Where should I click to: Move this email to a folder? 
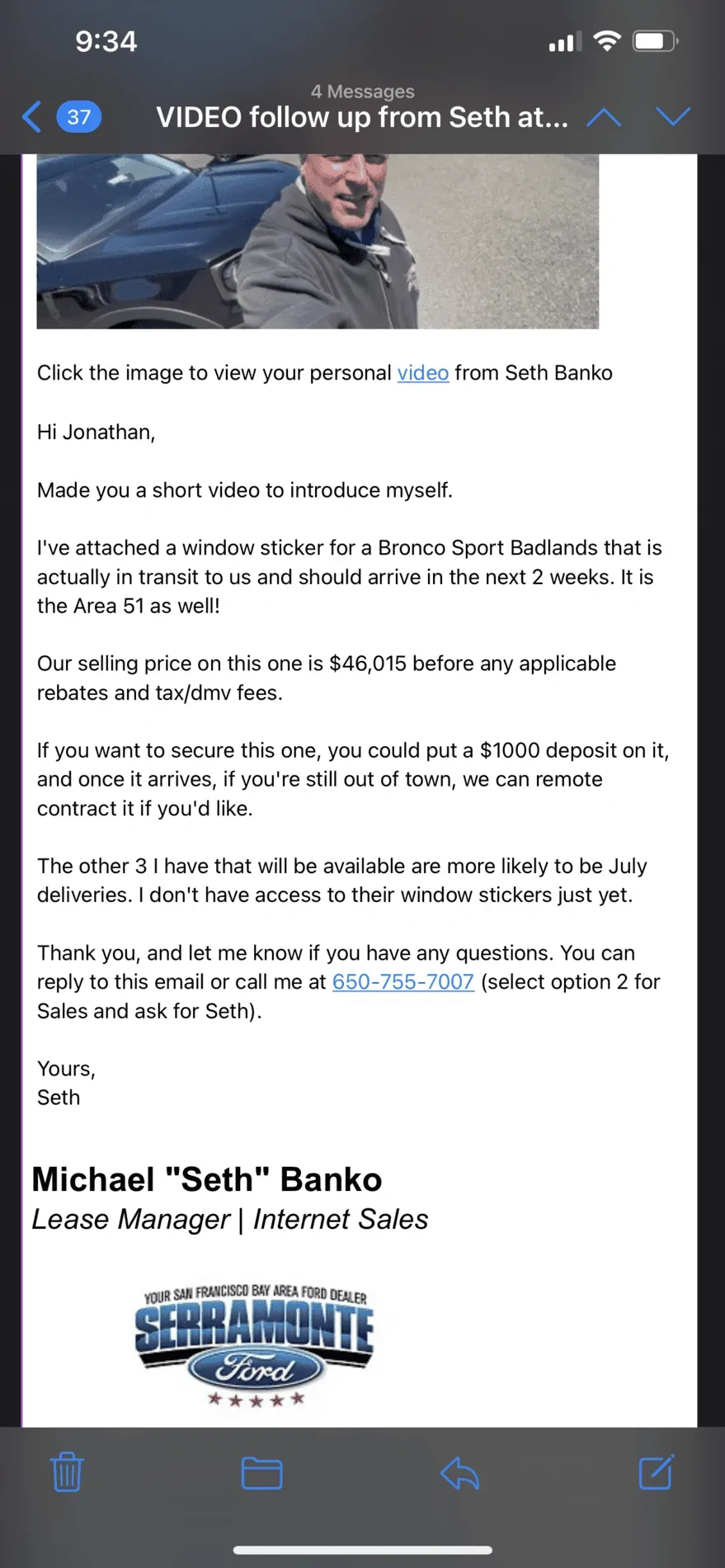pyautogui.click(x=261, y=1472)
